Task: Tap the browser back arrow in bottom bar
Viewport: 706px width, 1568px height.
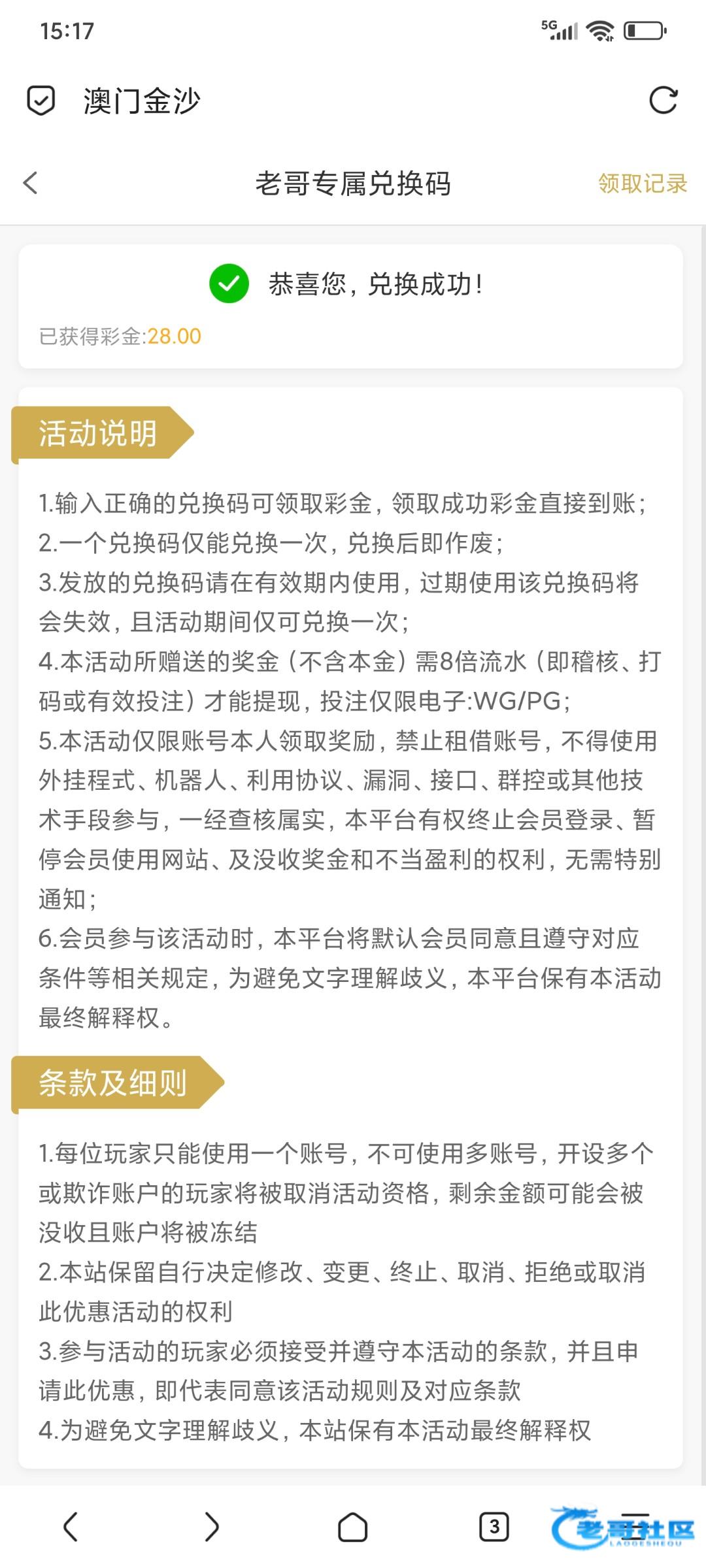Action: (71, 1527)
